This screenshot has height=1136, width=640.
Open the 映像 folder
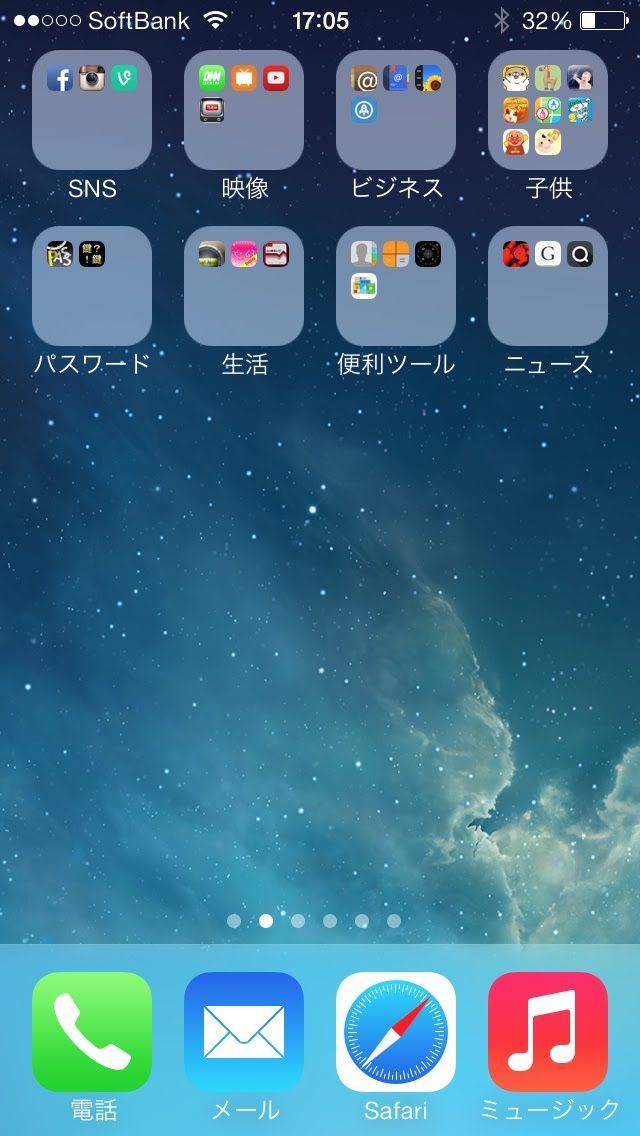[244, 110]
